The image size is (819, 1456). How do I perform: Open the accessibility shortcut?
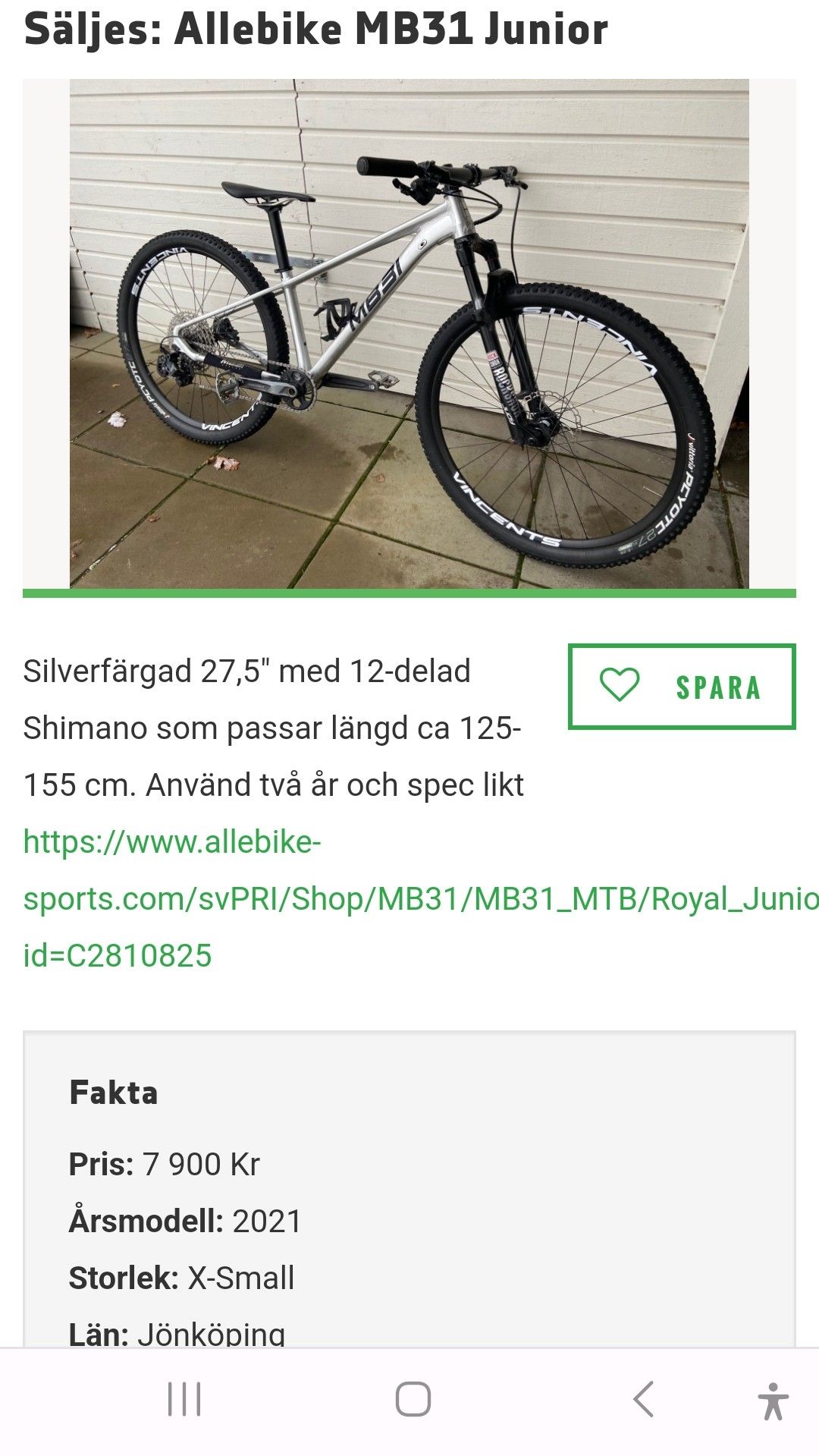coord(773,1401)
